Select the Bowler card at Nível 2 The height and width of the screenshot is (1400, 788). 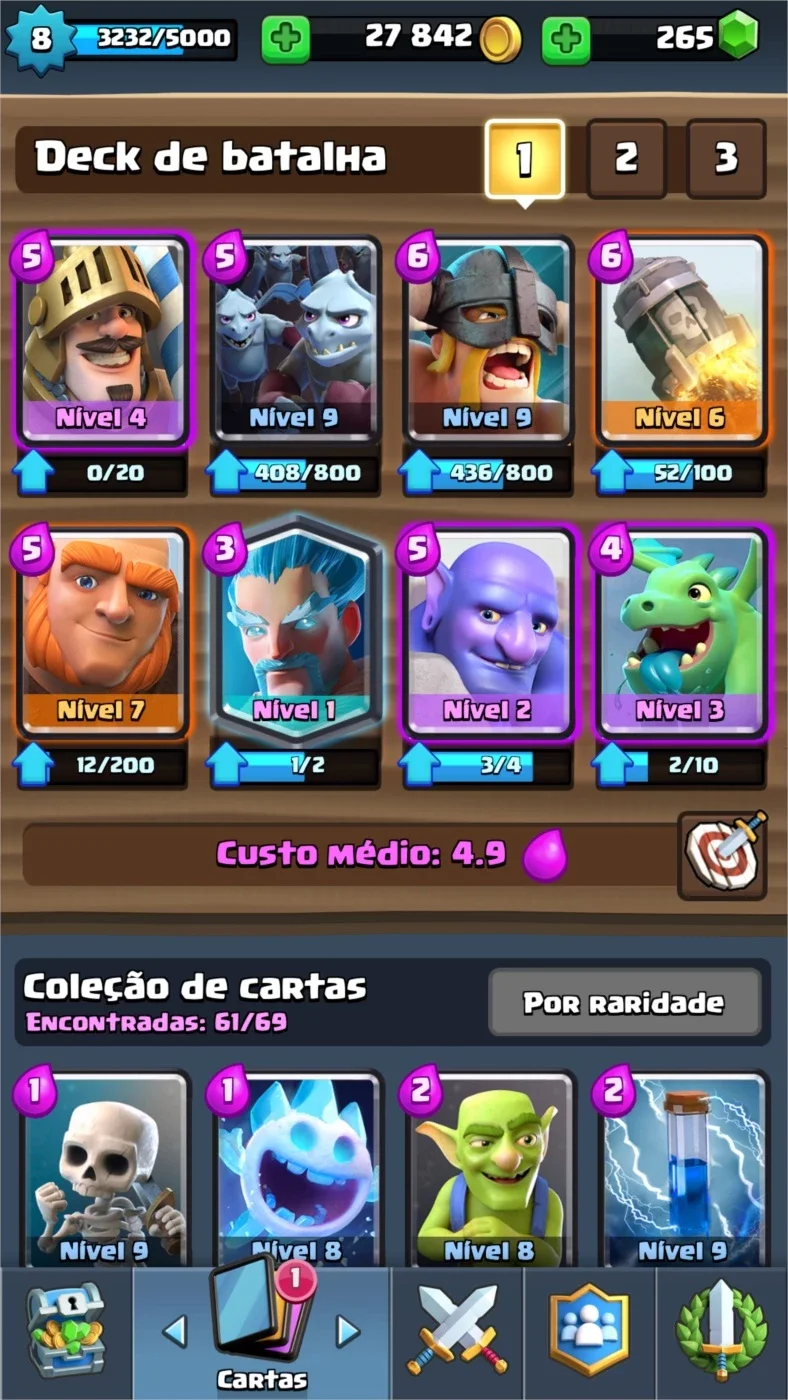(490, 633)
